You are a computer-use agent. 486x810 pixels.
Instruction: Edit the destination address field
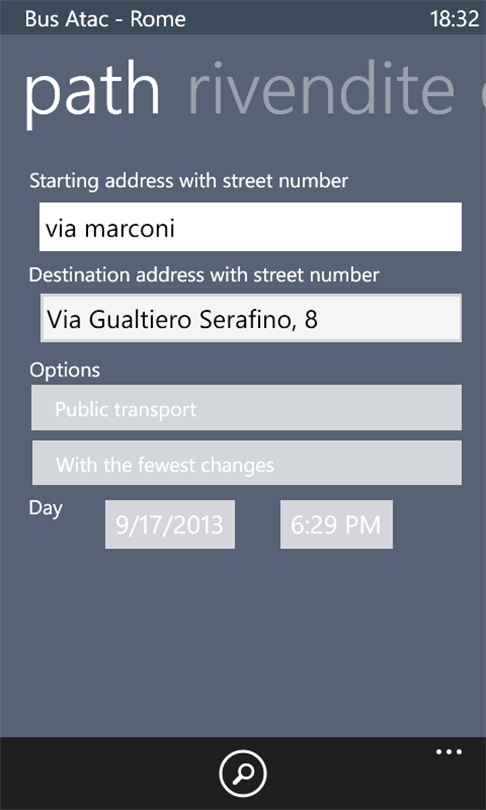251,318
